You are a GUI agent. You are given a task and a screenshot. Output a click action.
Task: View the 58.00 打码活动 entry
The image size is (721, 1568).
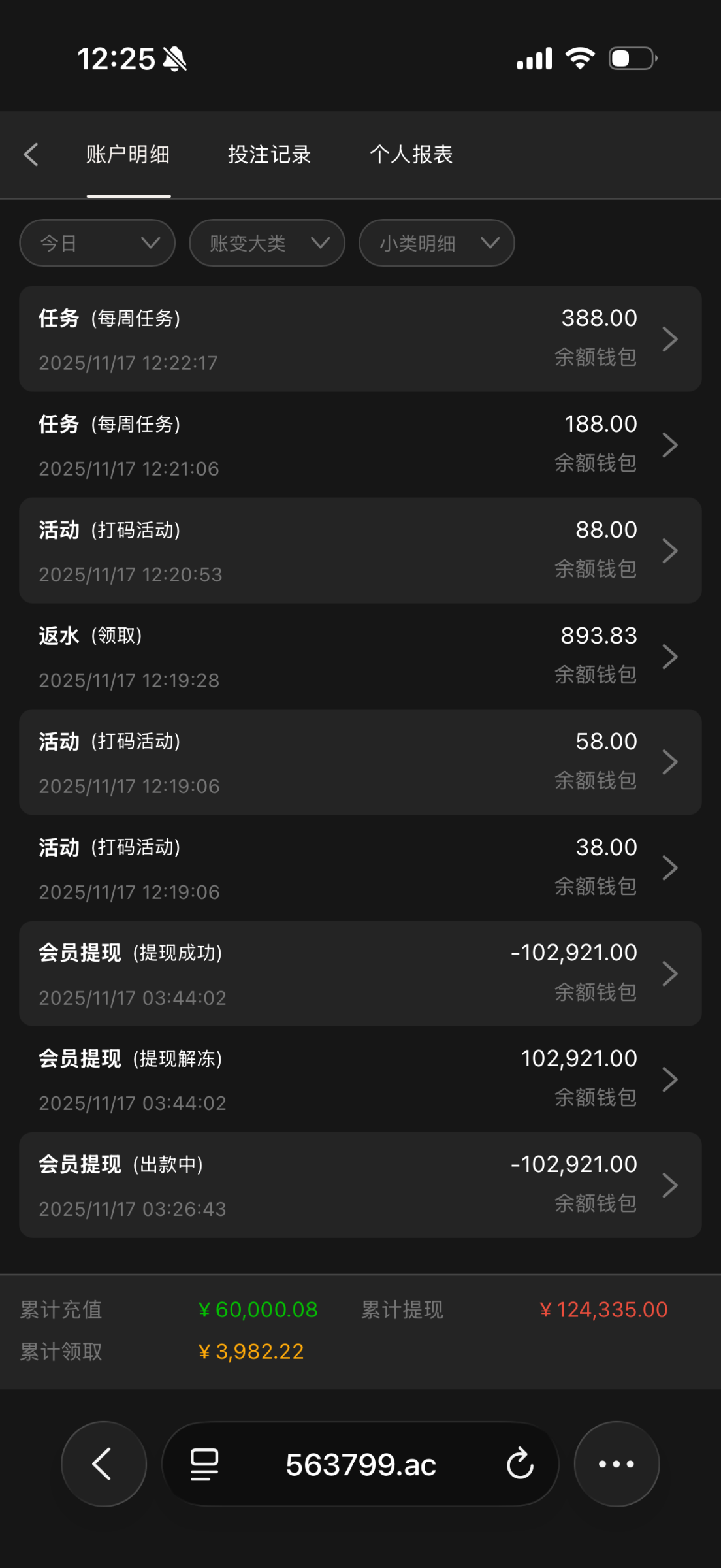tap(360, 762)
